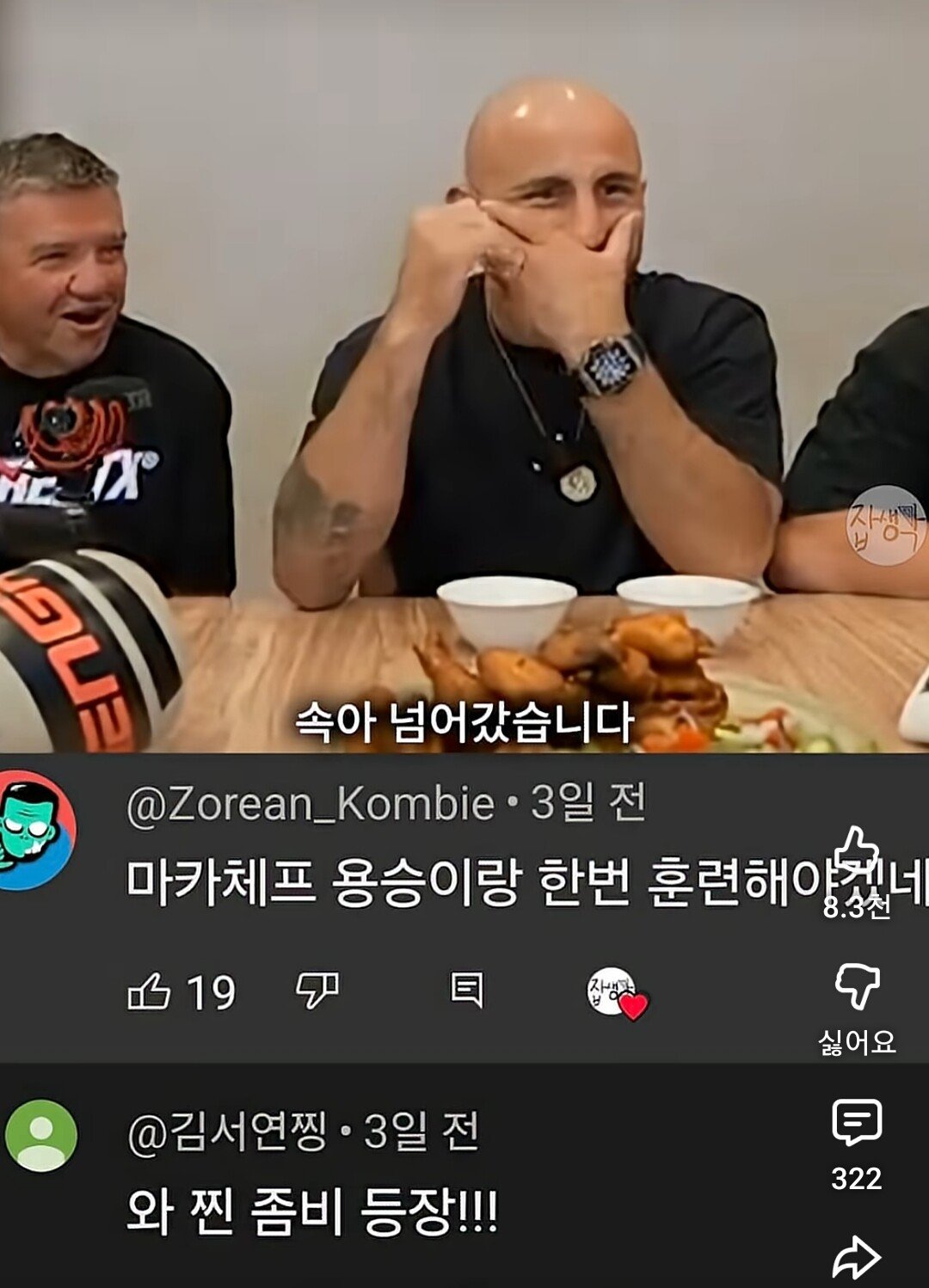Open the 322 comments
This screenshot has height=1288, width=929.
point(857,1123)
